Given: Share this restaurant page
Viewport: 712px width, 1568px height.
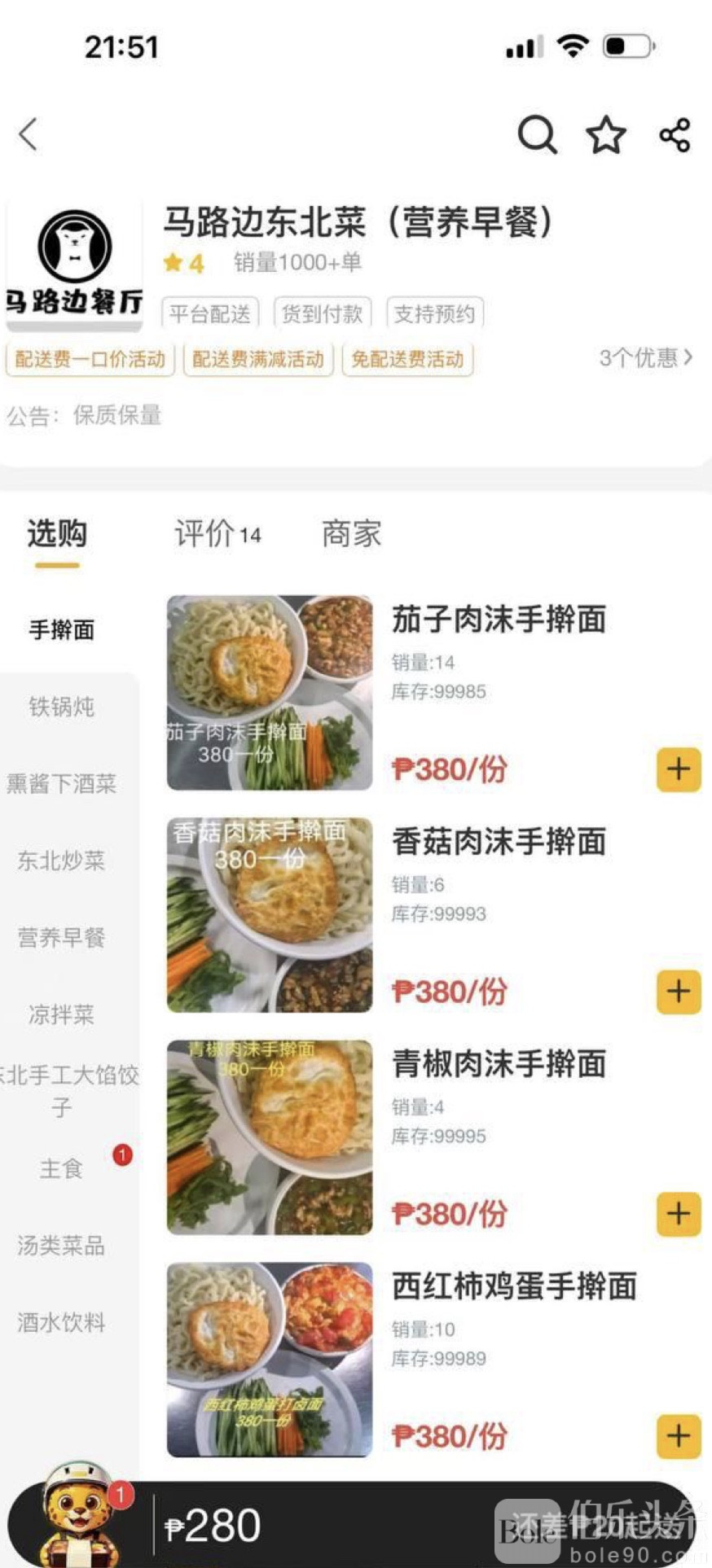Looking at the screenshot, I should click(675, 135).
